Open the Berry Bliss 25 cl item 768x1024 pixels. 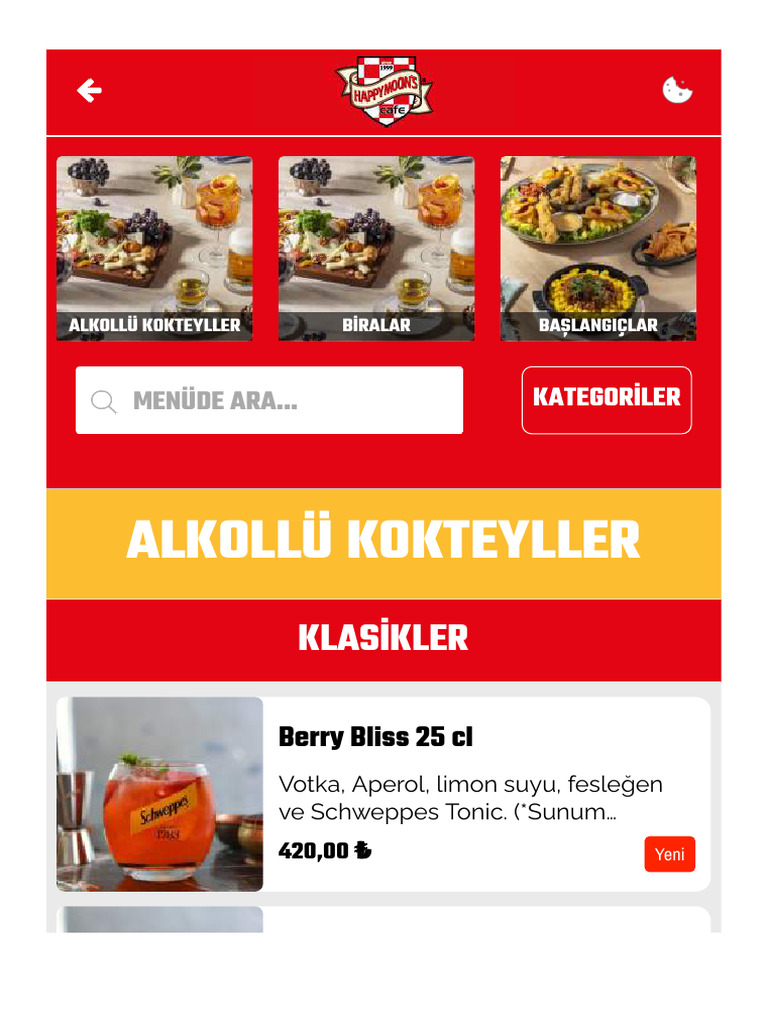(383, 794)
